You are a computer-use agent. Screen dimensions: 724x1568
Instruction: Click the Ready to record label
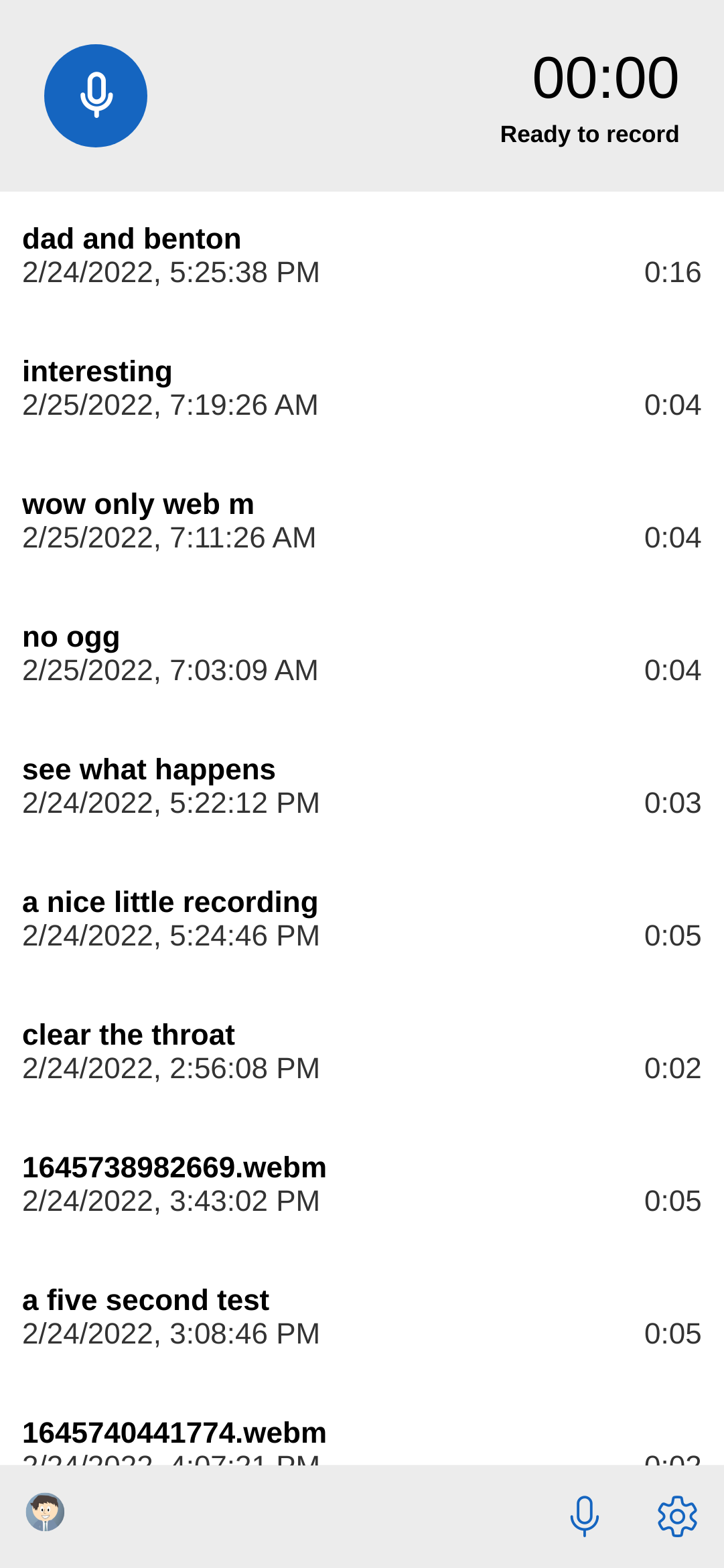coord(590,133)
